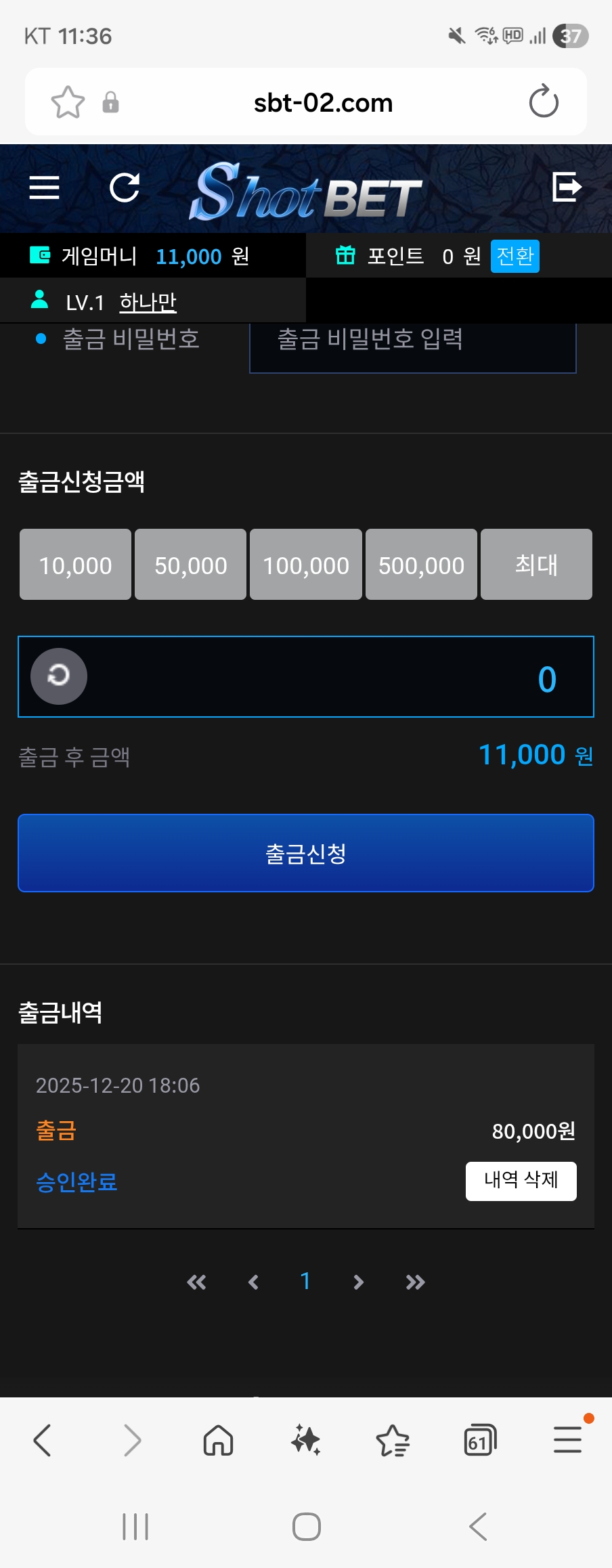The image size is (612, 1568).
Task: Select the 10,000 amount button
Action: [75, 565]
